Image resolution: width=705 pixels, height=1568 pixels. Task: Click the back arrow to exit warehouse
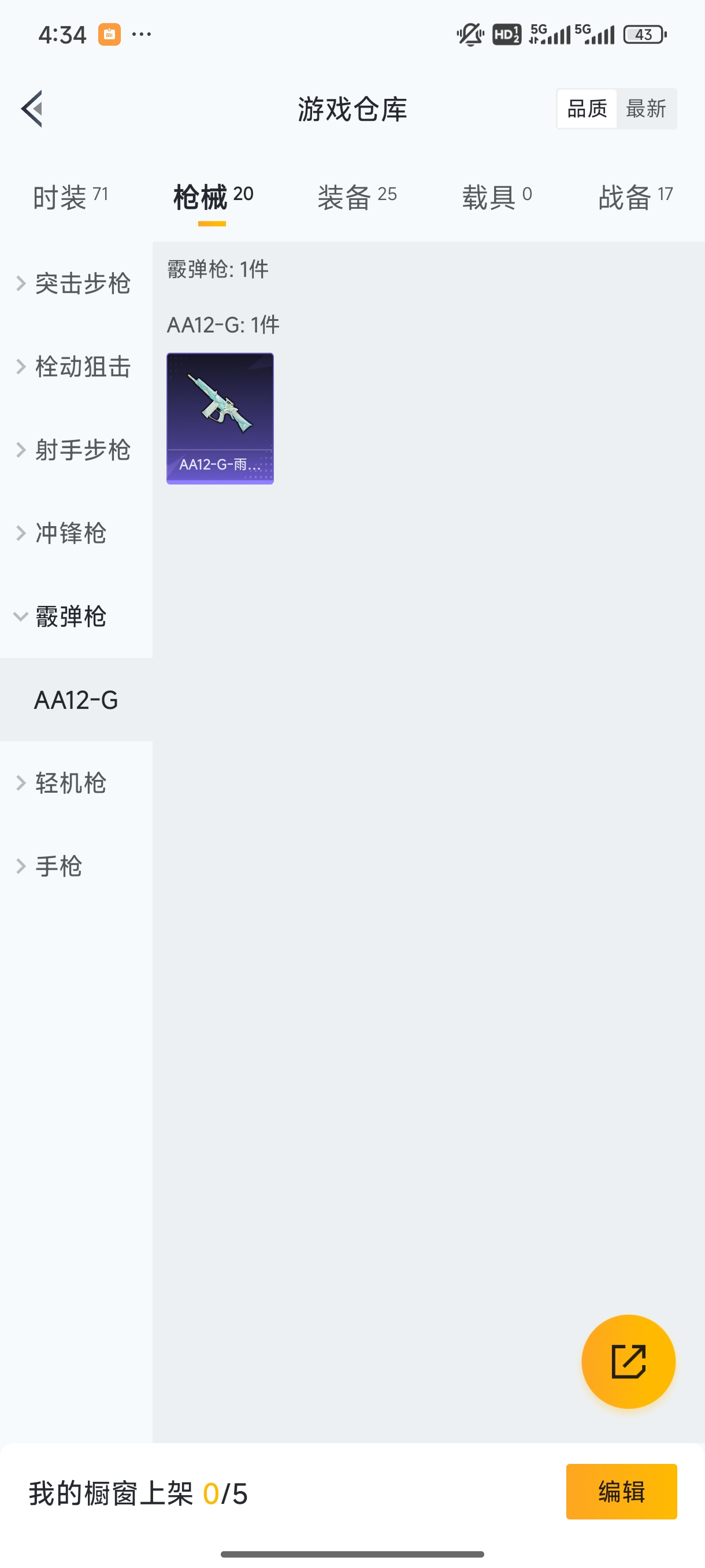click(x=31, y=108)
